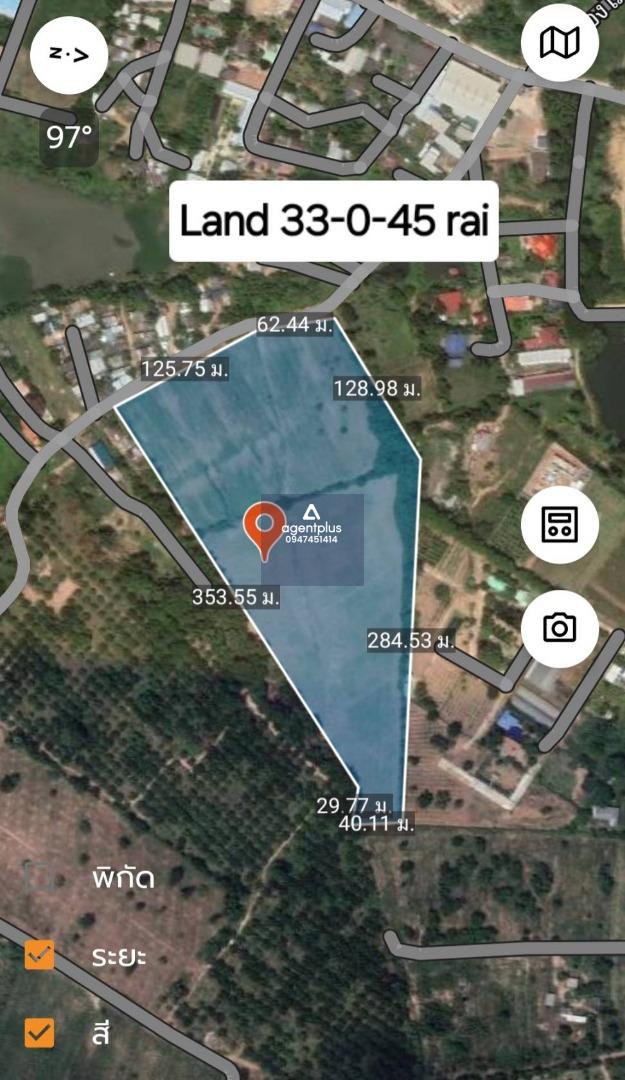Screen dimensions: 625x1080
Task: Tap the camera button to capture map
Action: [x=560, y=628]
